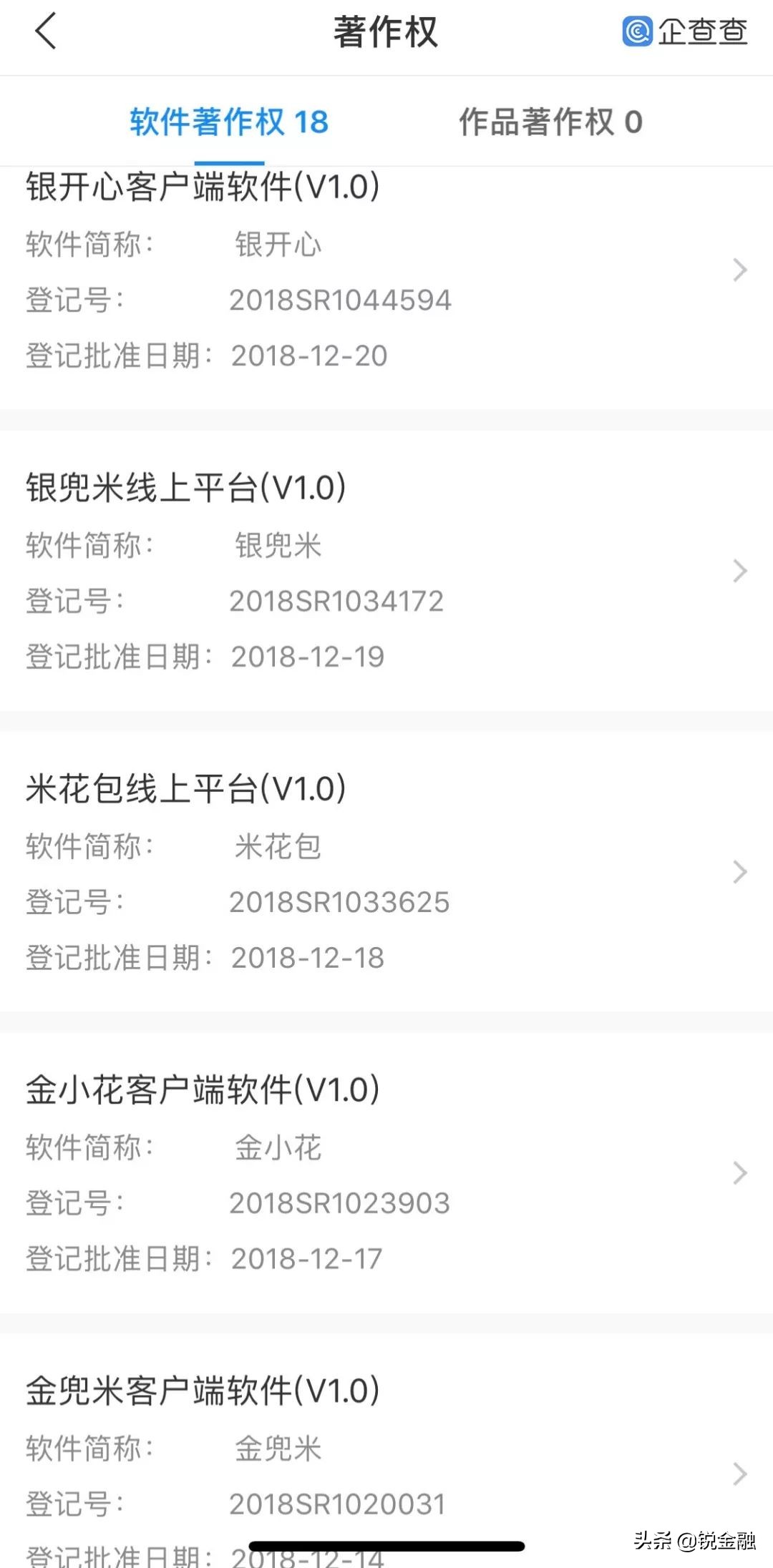Tap the 金小花 software short name text
The height and width of the screenshot is (1568, 773).
278,1147
